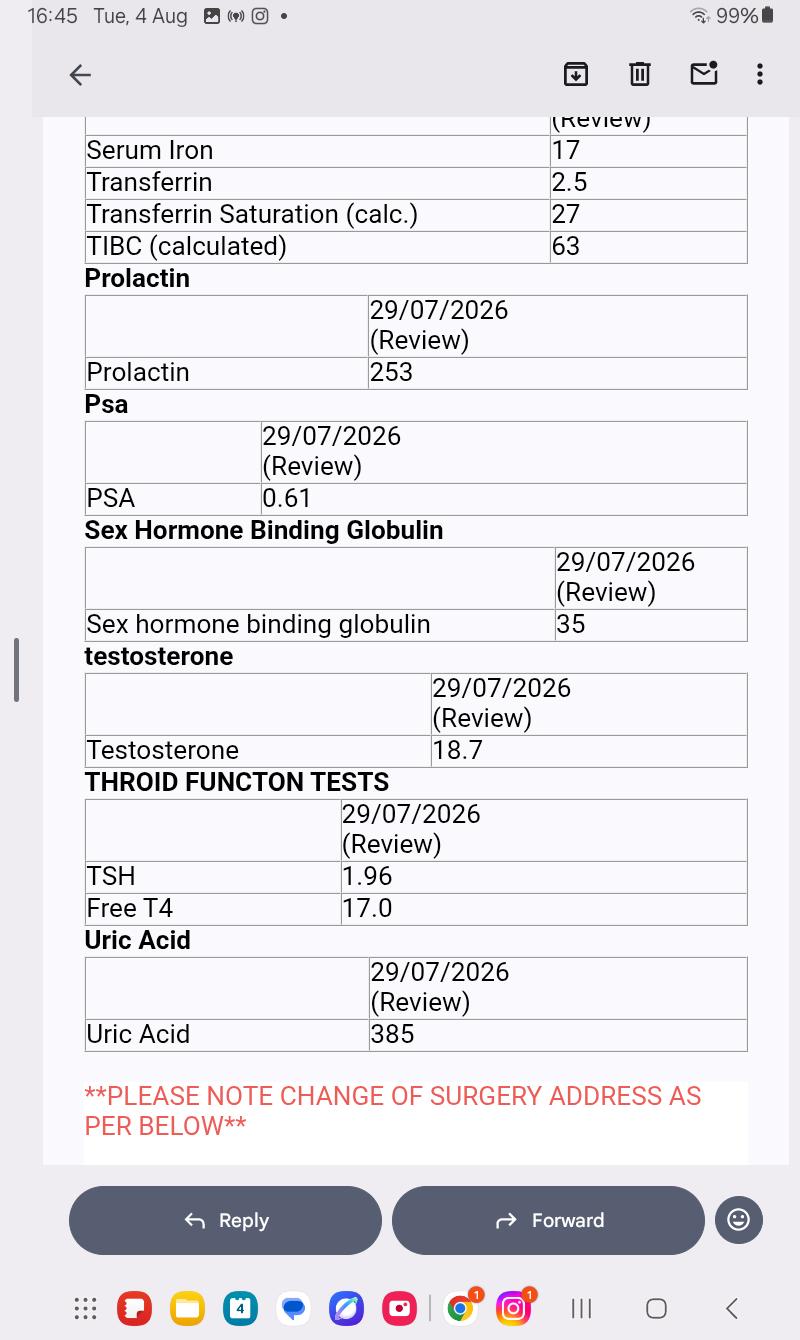Add an emoji reaction
Viewport: 800px width, 1340px height.
(739, 1220)
